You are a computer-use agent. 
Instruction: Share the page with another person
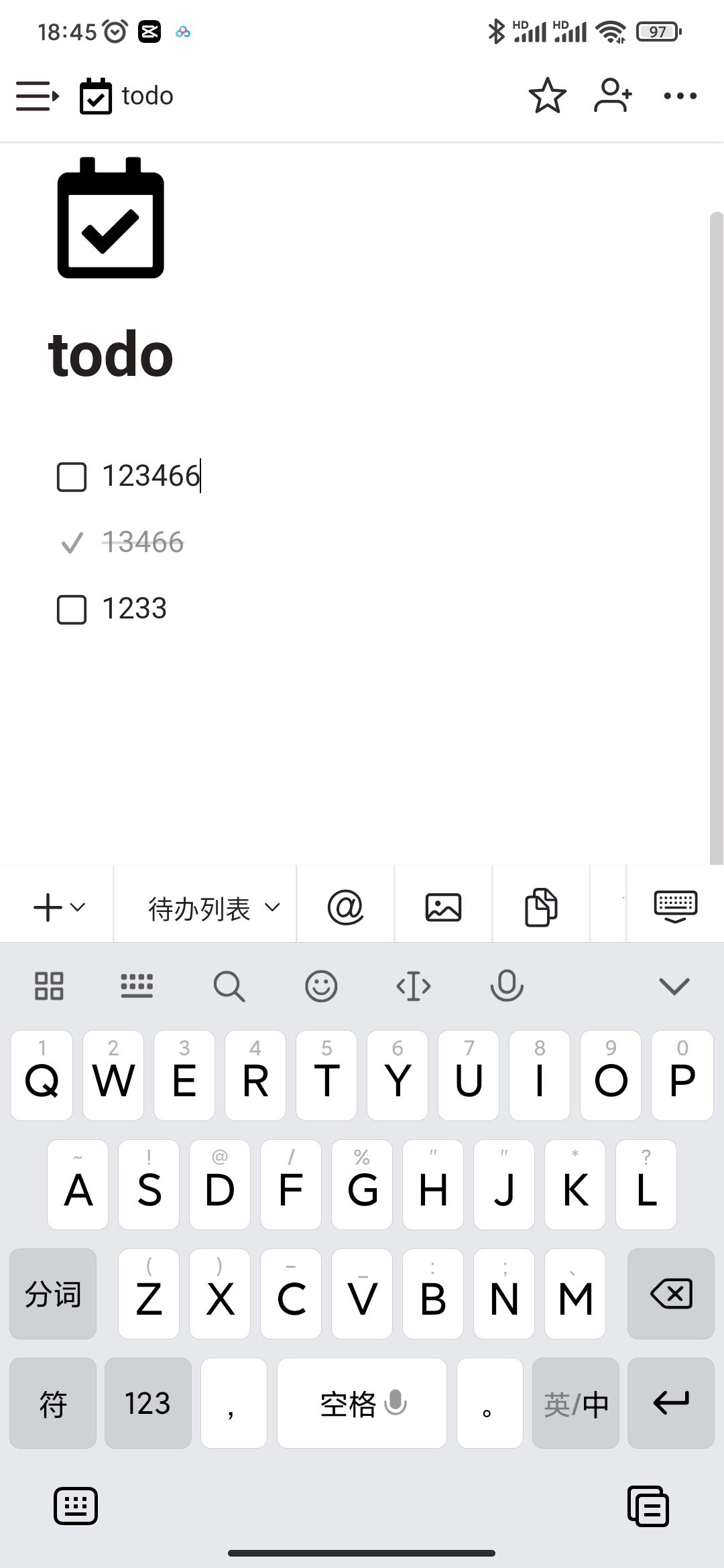(x=612, y=95)
